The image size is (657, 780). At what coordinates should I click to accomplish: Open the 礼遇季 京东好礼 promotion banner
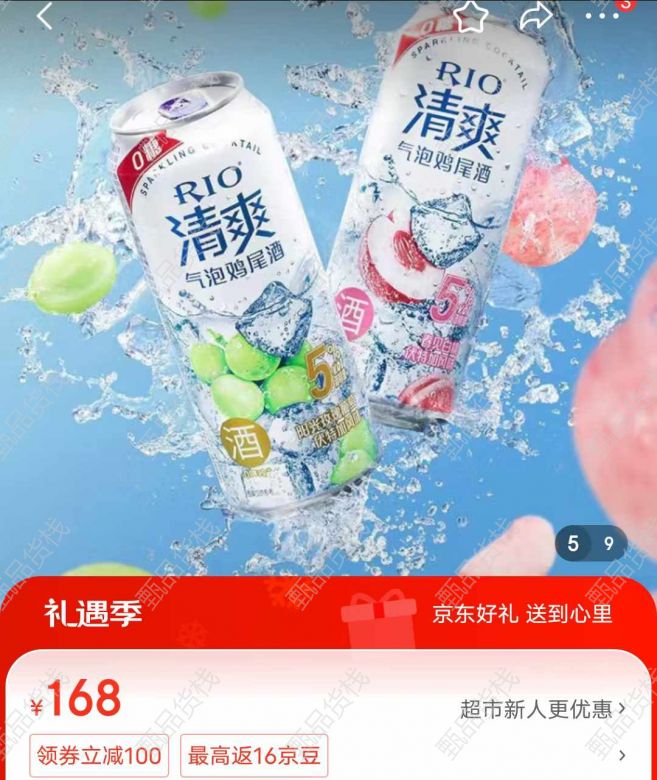click(x=328, y=613)
